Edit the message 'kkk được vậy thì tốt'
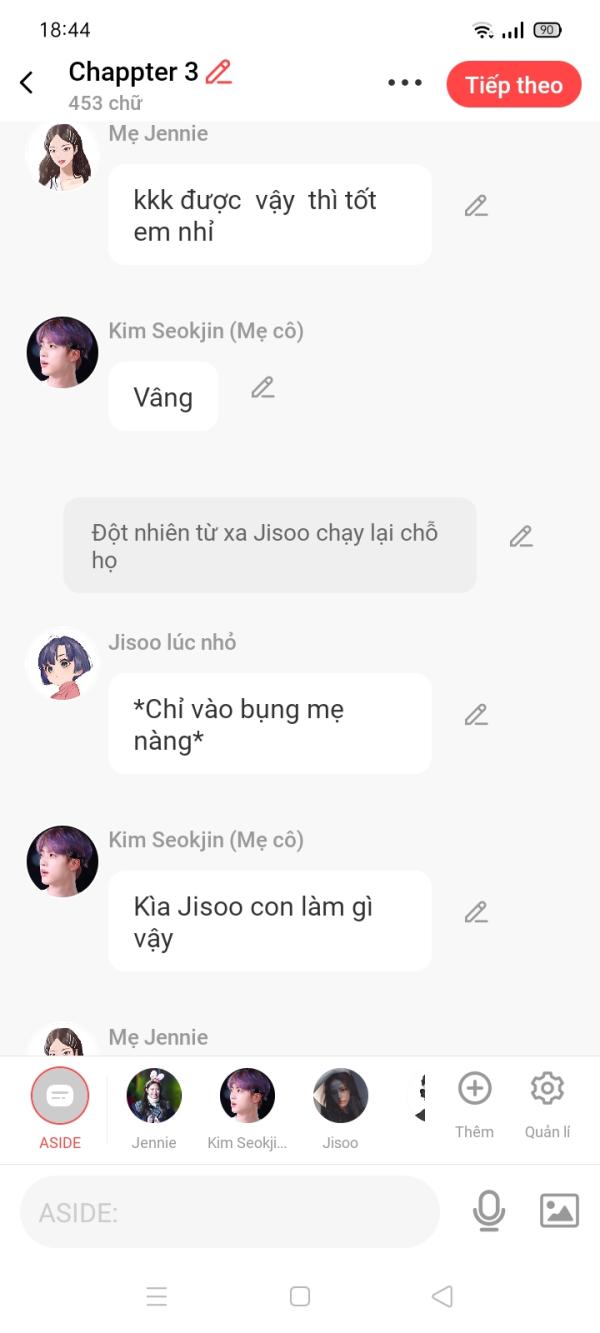The image size is (600, 1333). [x=476, y=206]
